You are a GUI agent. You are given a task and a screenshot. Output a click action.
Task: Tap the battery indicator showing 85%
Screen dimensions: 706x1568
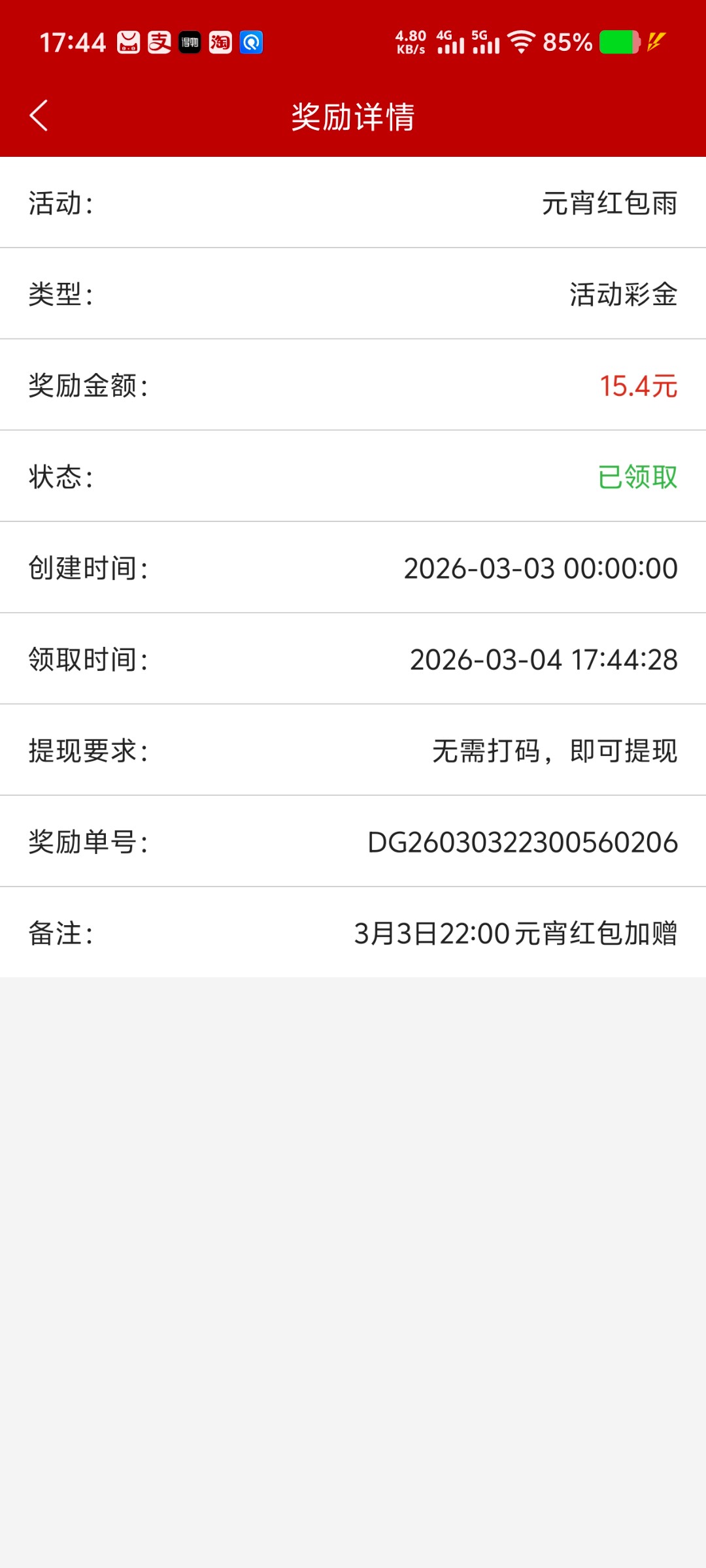pyautogui.click(x=567, y=42)
